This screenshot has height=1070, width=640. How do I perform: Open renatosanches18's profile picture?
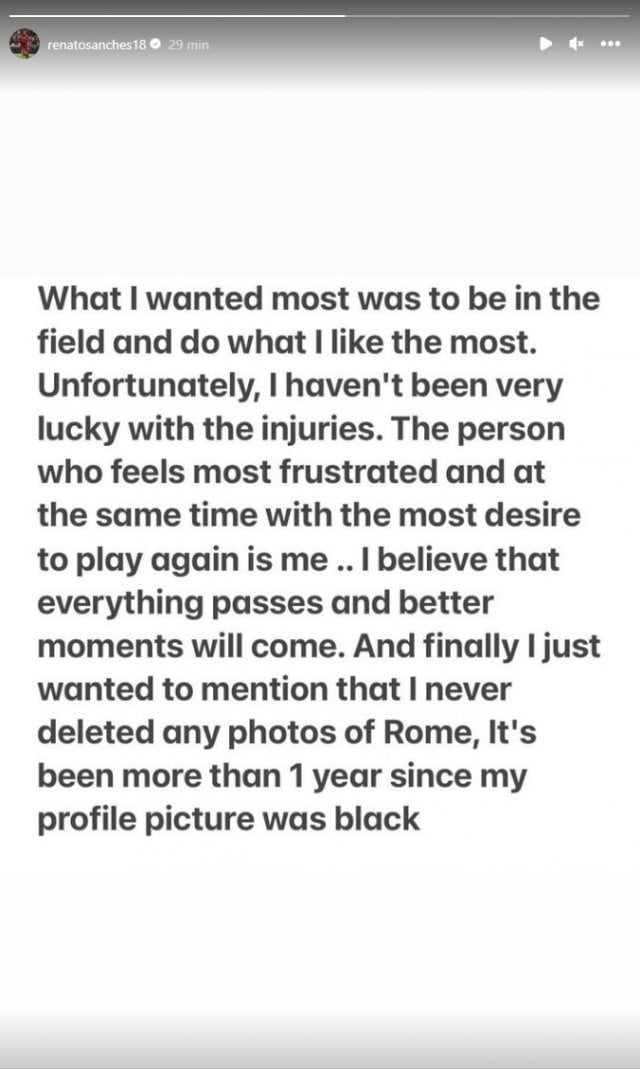point(24,44)
